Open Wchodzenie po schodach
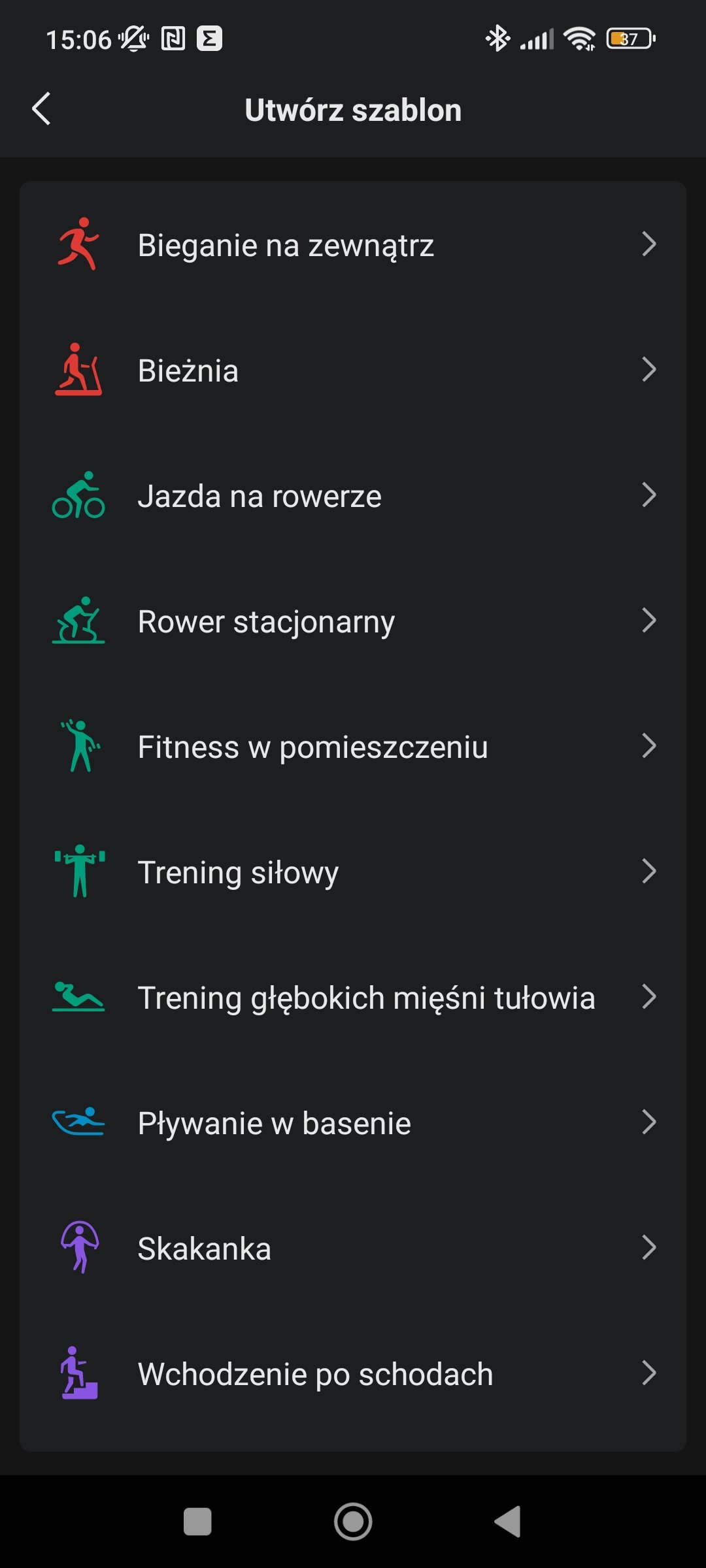Image resolution: width=706 pixels, height=1568 pixels. (x=353, y=1374)
